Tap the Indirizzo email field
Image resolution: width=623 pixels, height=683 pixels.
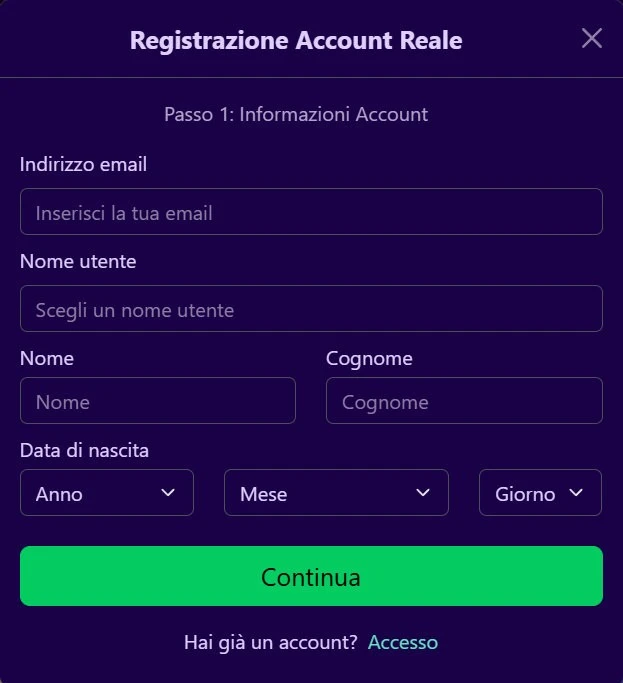311,212
